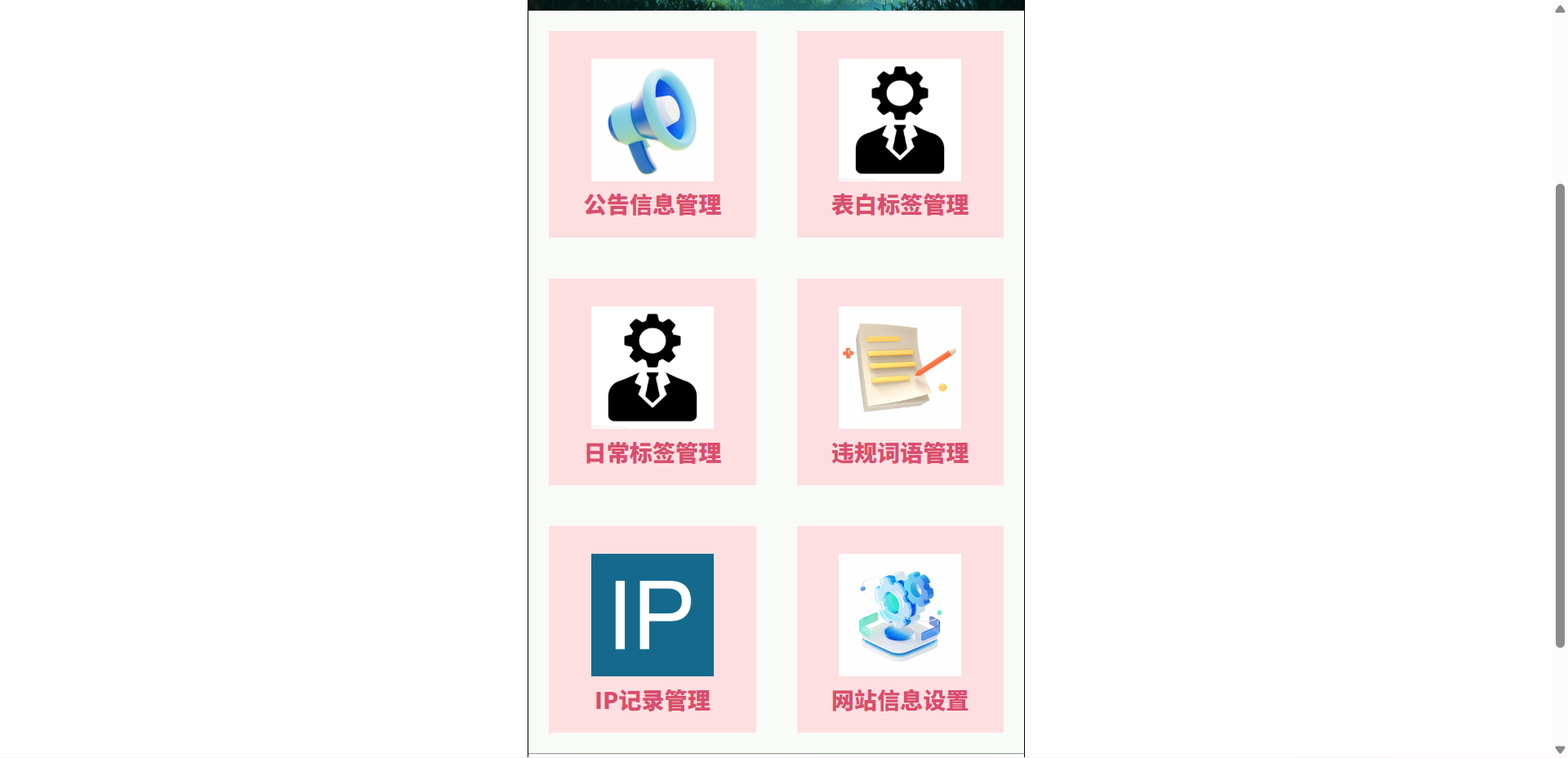Open the 违规词语管理 card
Viewport: 1568px width, 758px height.
[x=899, y=382]
